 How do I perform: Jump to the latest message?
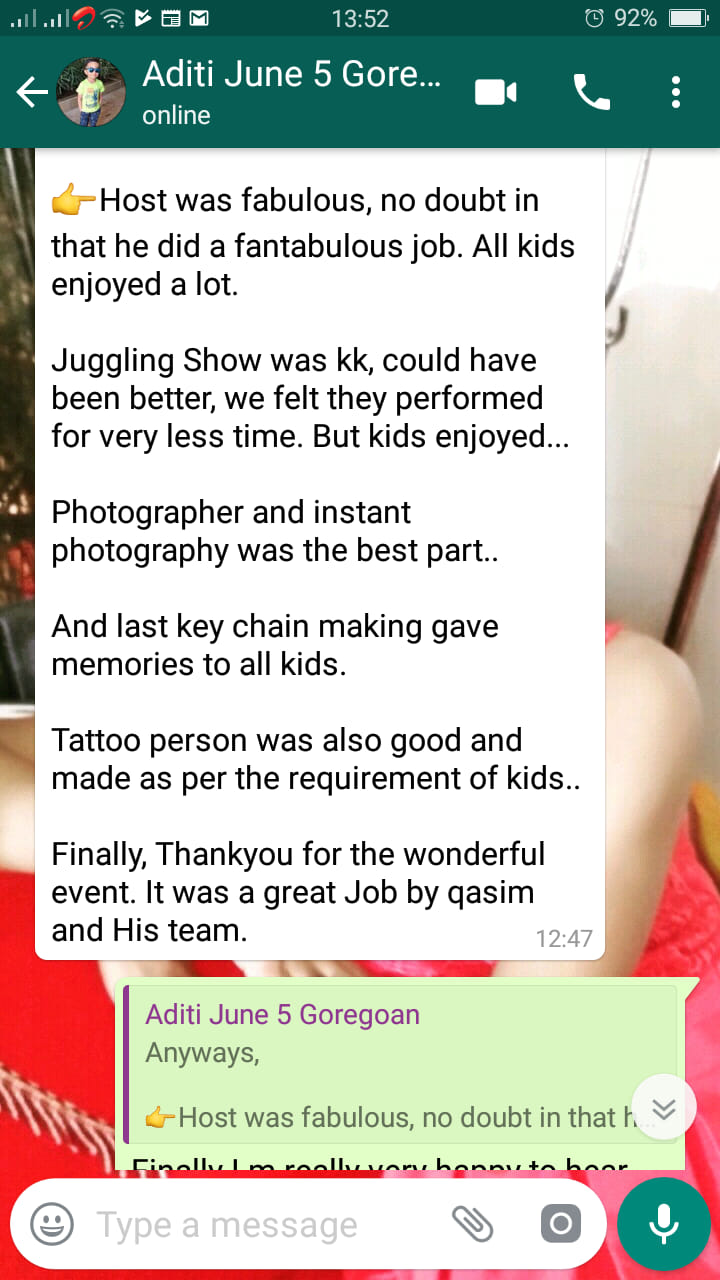pos(664,1108)
